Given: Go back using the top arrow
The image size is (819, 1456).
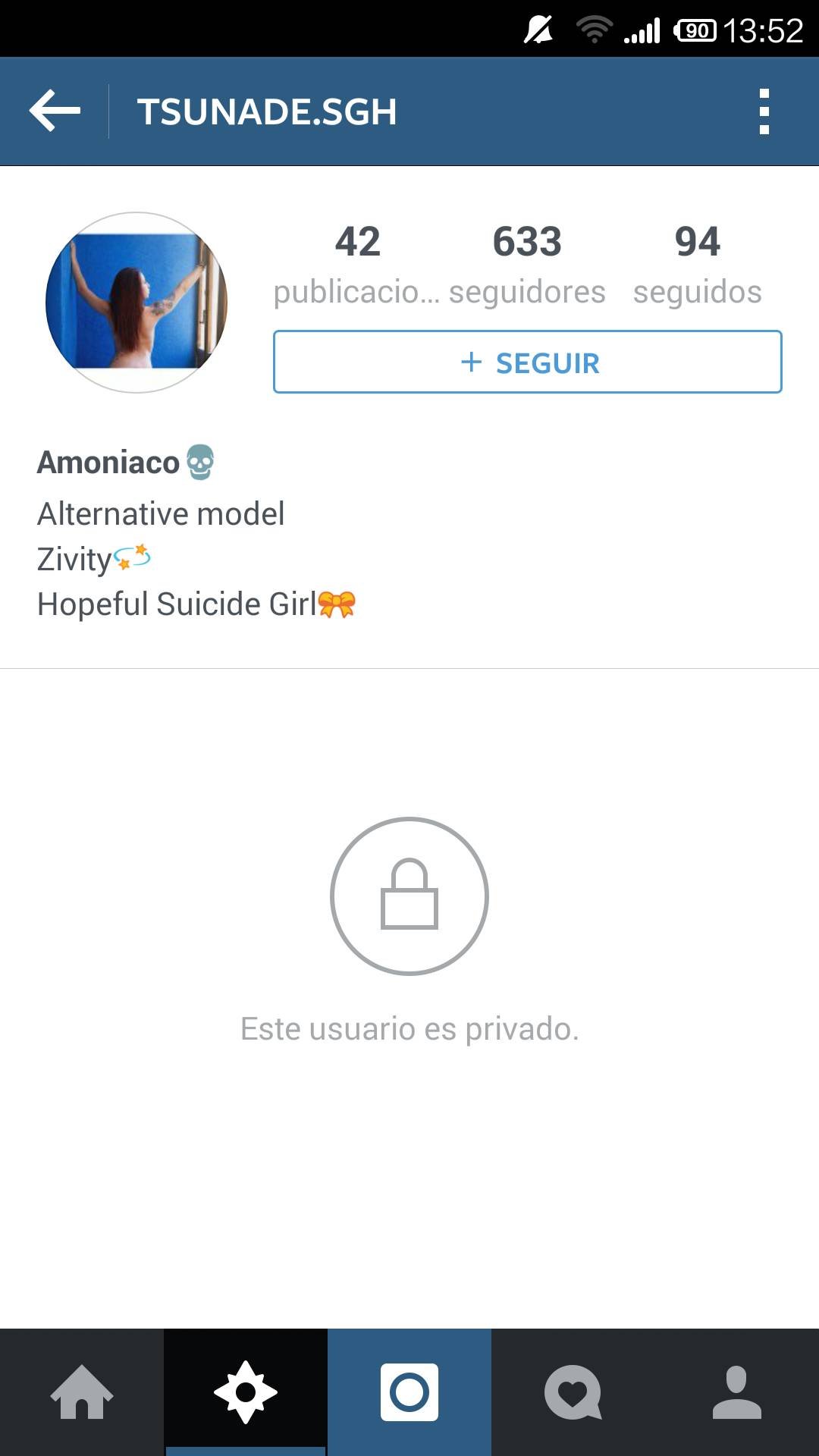Looking at the screenshot, I should point(55,111).
